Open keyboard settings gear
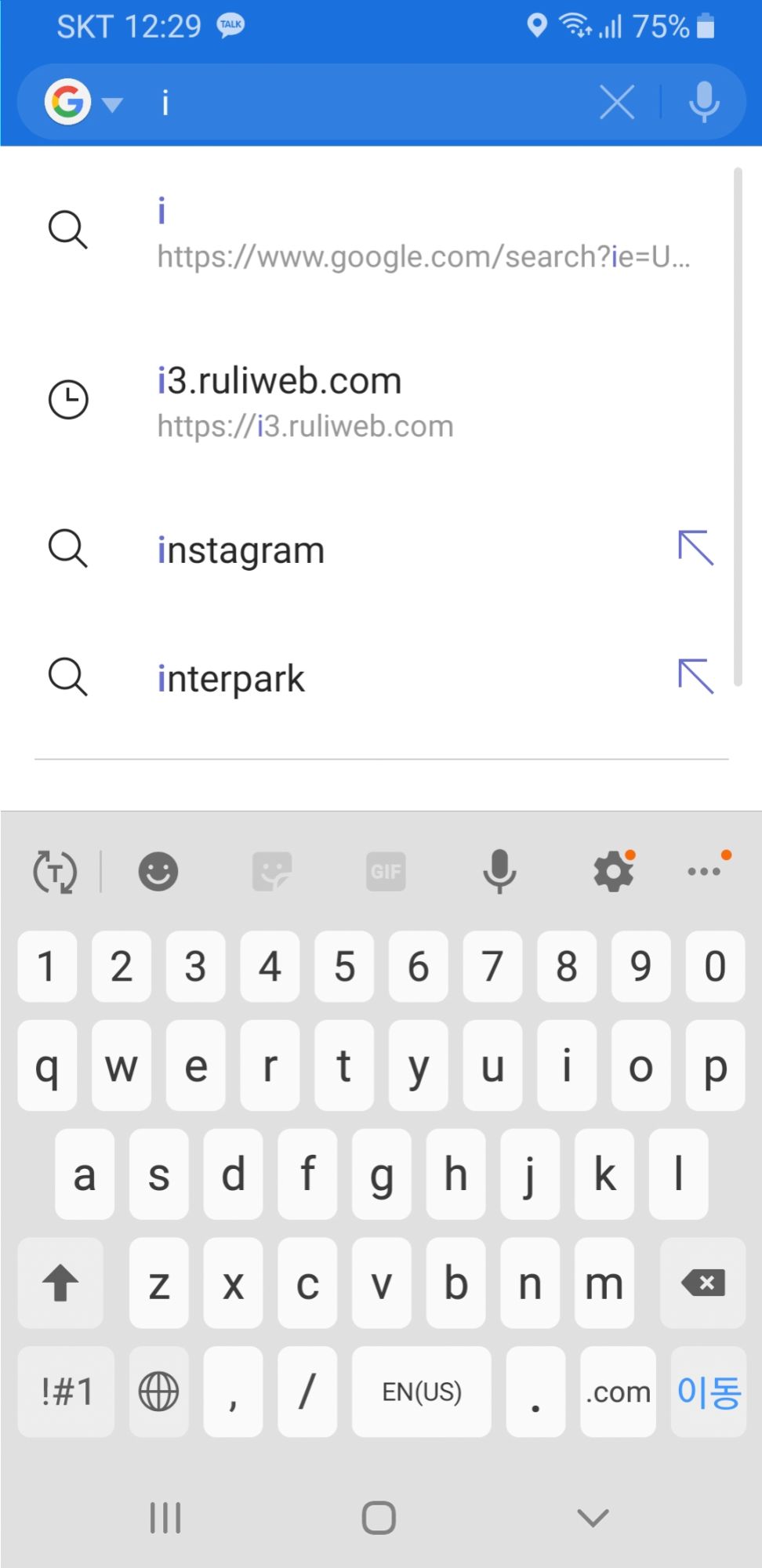The width and height of the screenshot is (762, 1568). [613, 872]
